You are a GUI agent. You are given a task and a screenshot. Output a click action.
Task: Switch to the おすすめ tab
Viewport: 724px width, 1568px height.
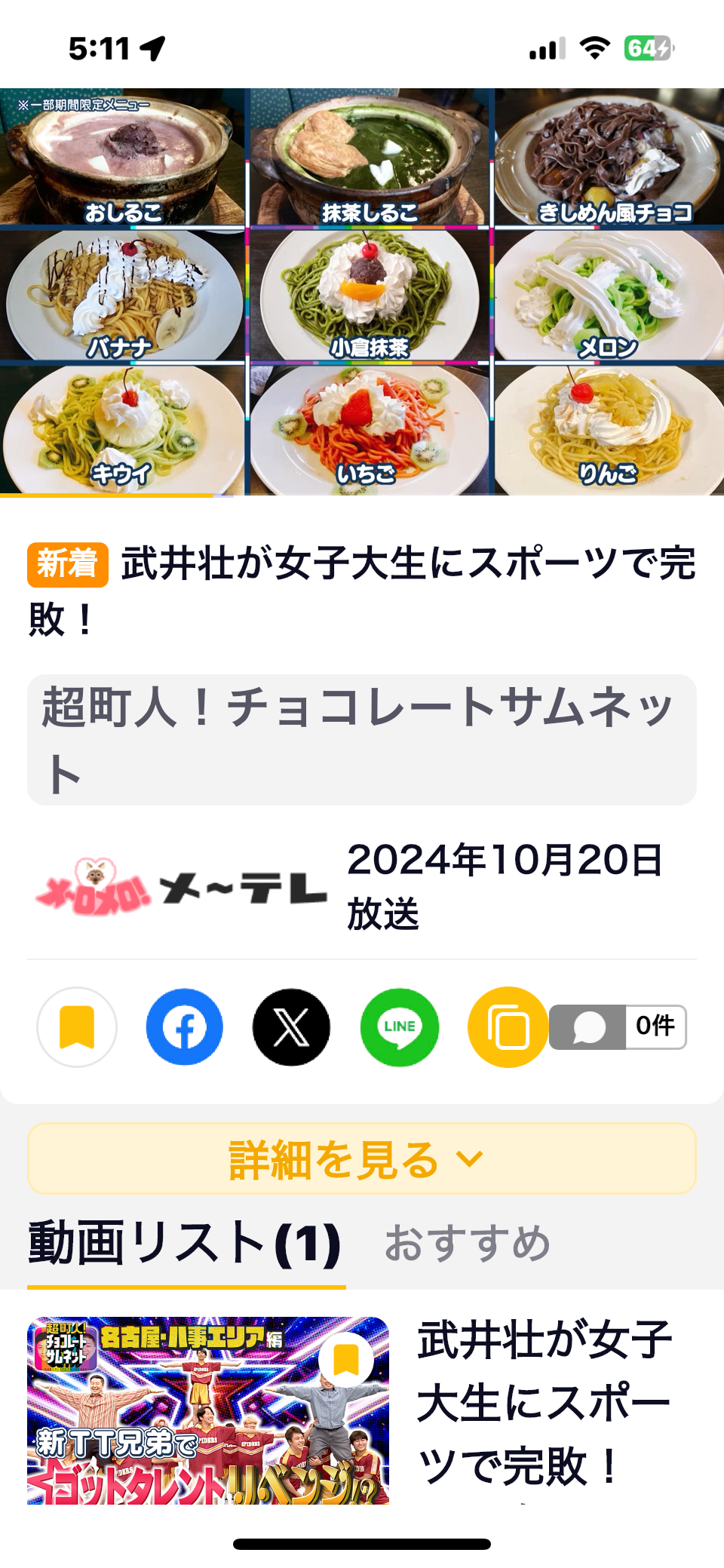468,1243
